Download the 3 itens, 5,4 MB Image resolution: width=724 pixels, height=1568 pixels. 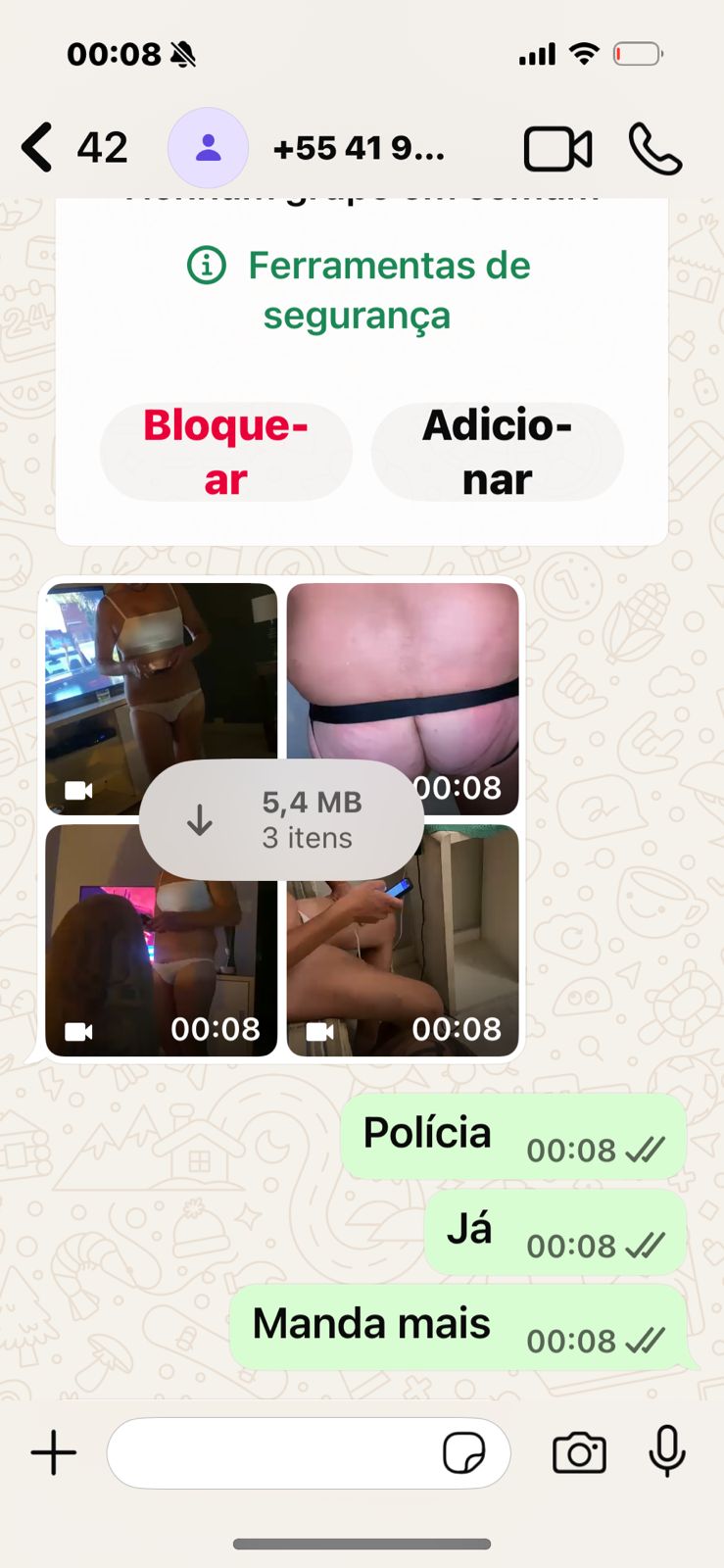(x=281, y=820)
